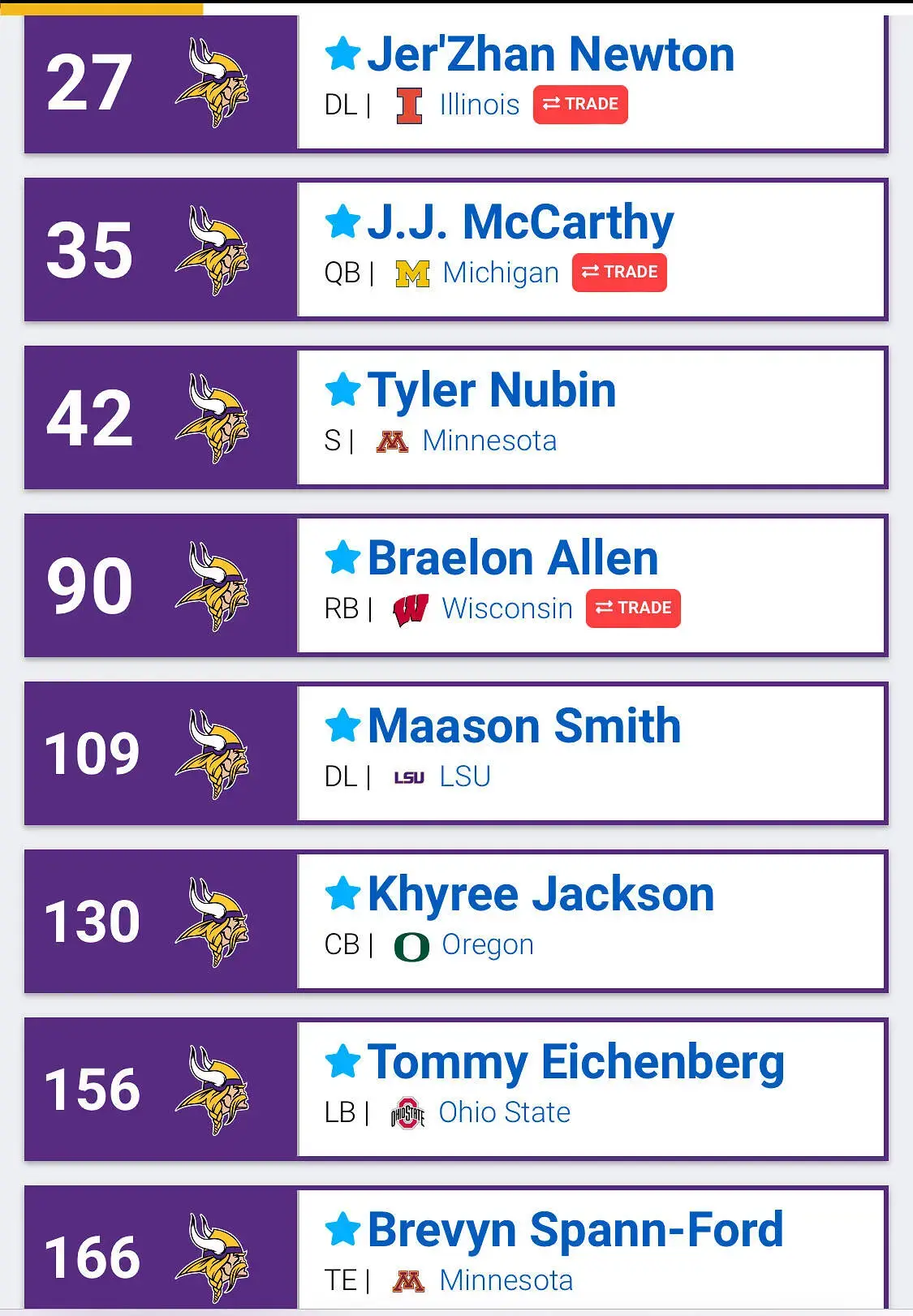
Task: View trade details for pick 90
Action: tap(633, 609)
